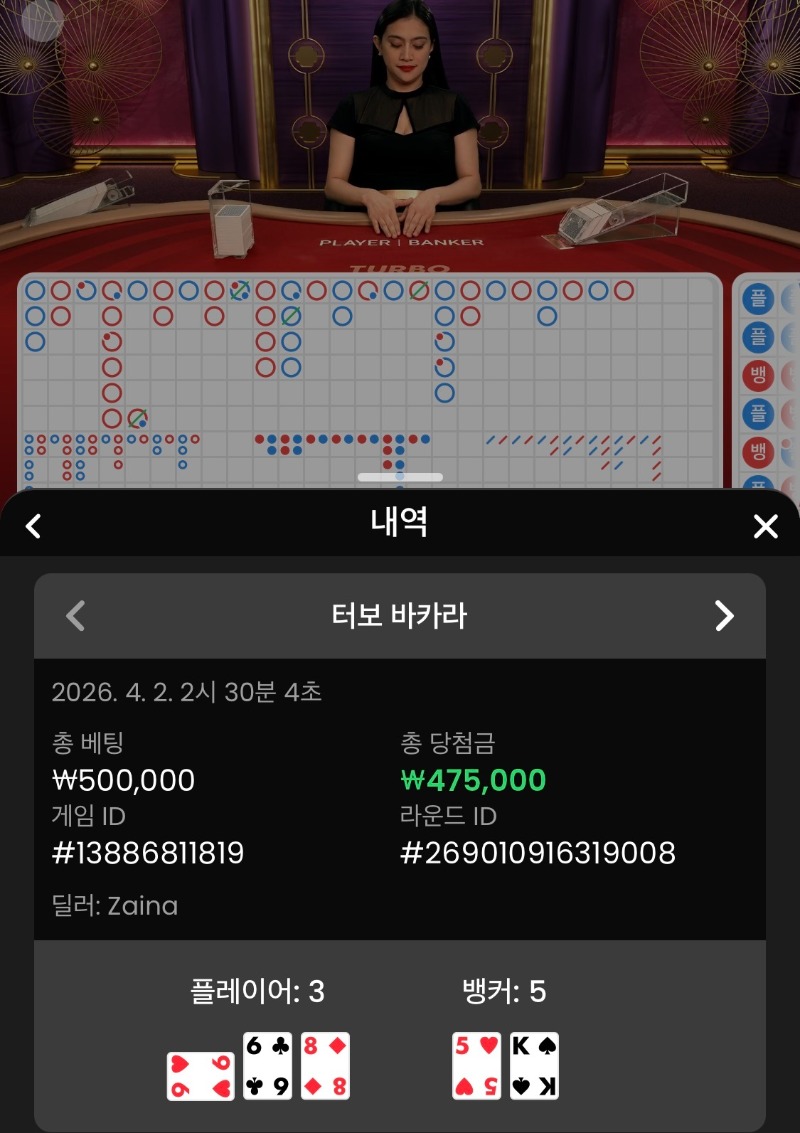Go back from the 내역 panel
The width and height of the screenshot is (800, 1133).
click(x=34, y=526)
